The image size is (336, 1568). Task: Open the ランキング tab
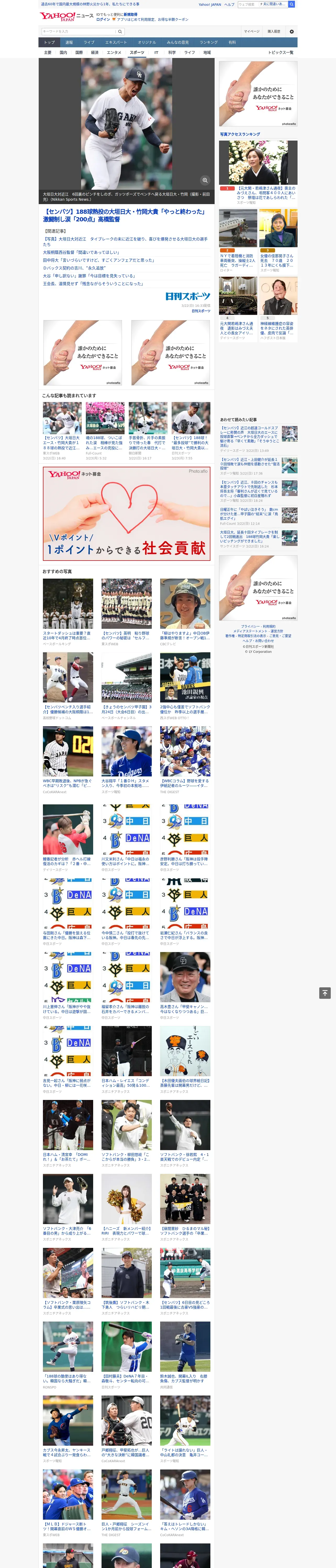point(209,42)
